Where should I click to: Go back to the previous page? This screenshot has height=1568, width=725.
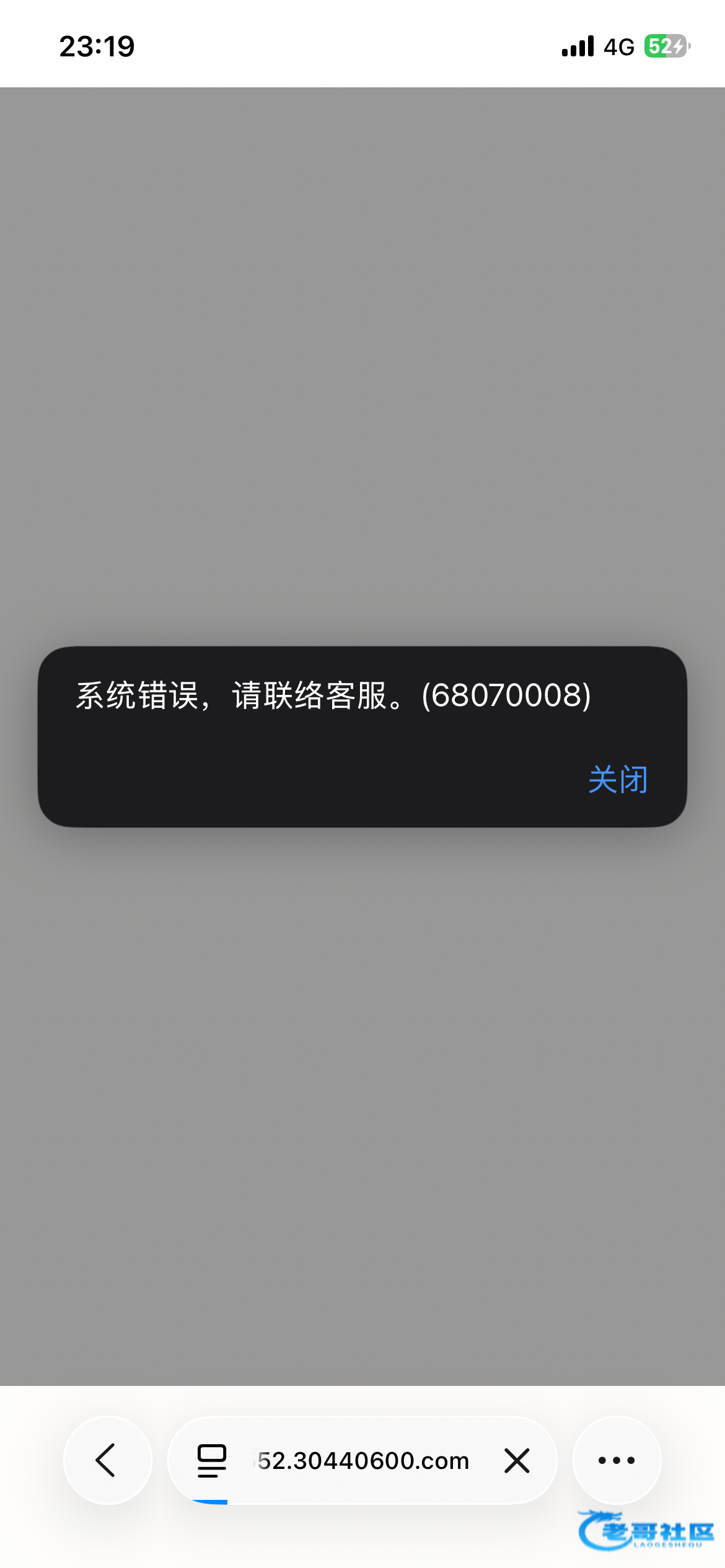pyautogui.click(x=107, y=1460)
